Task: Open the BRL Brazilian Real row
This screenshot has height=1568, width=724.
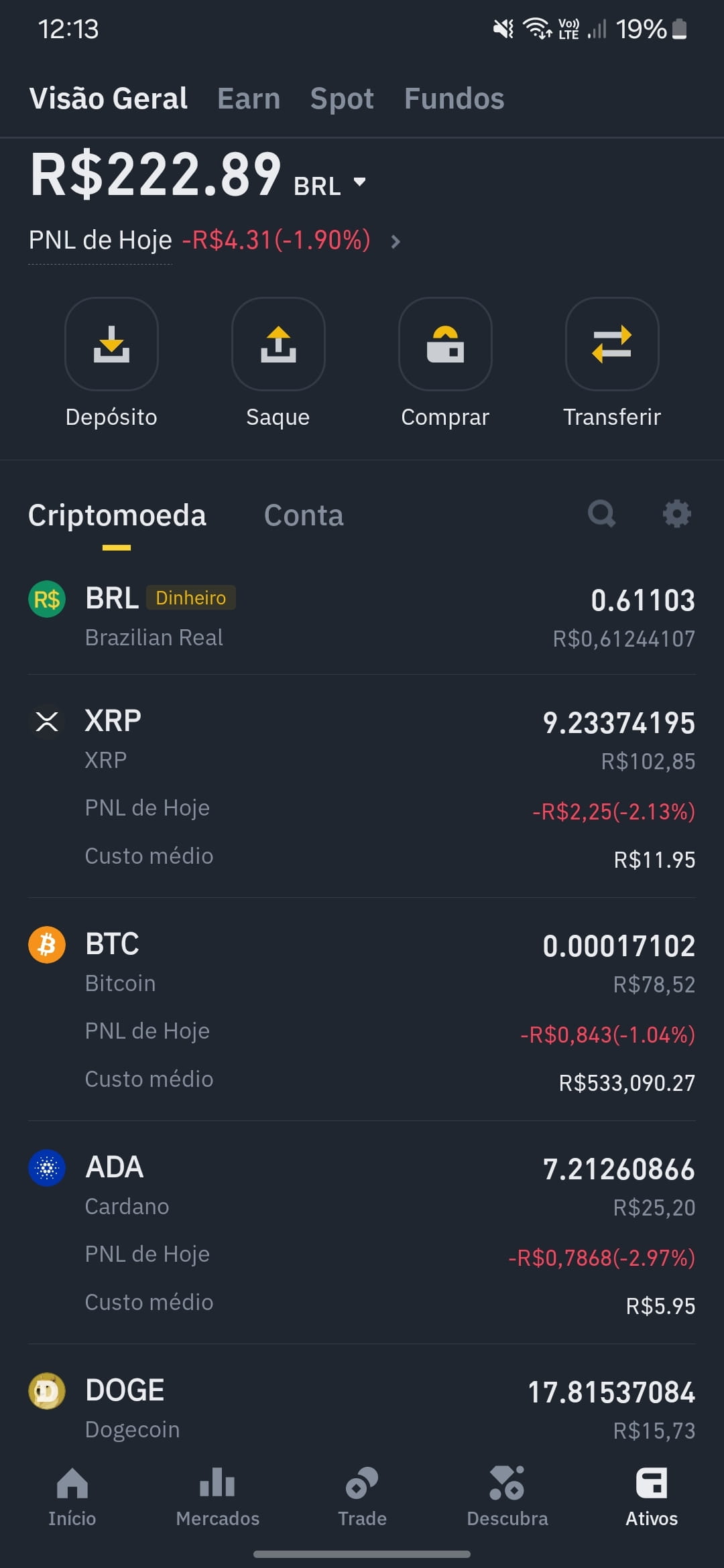Action: point(362,618)
